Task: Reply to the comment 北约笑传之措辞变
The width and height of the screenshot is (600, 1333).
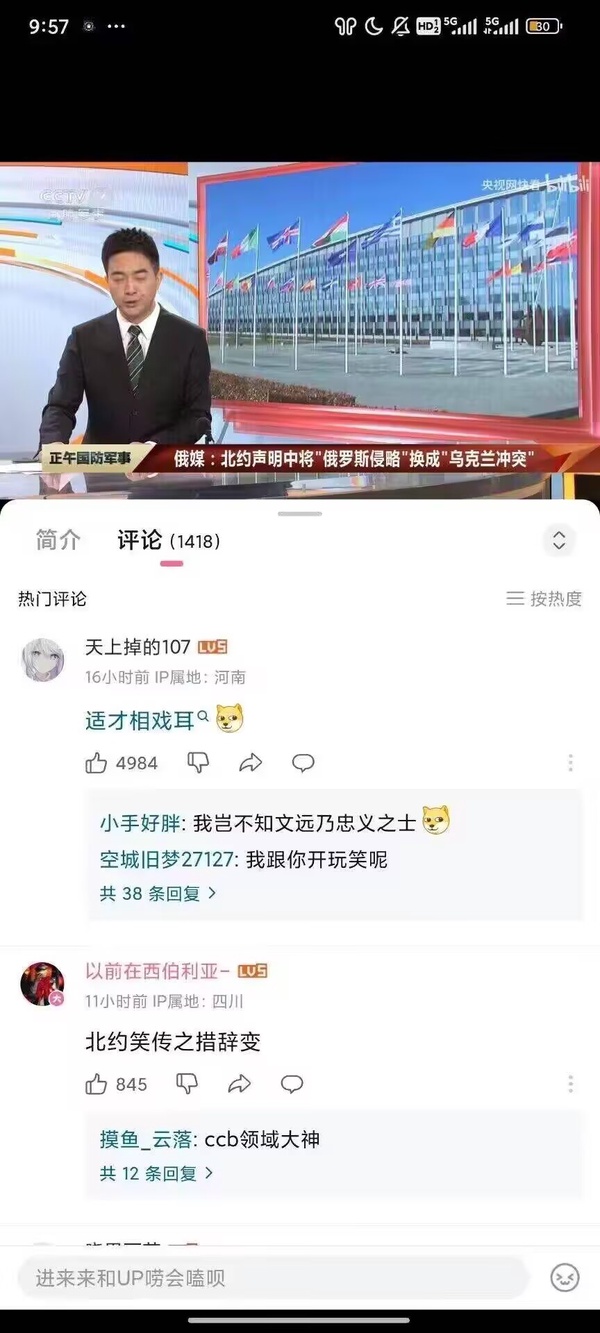Action: (292, 1084)
